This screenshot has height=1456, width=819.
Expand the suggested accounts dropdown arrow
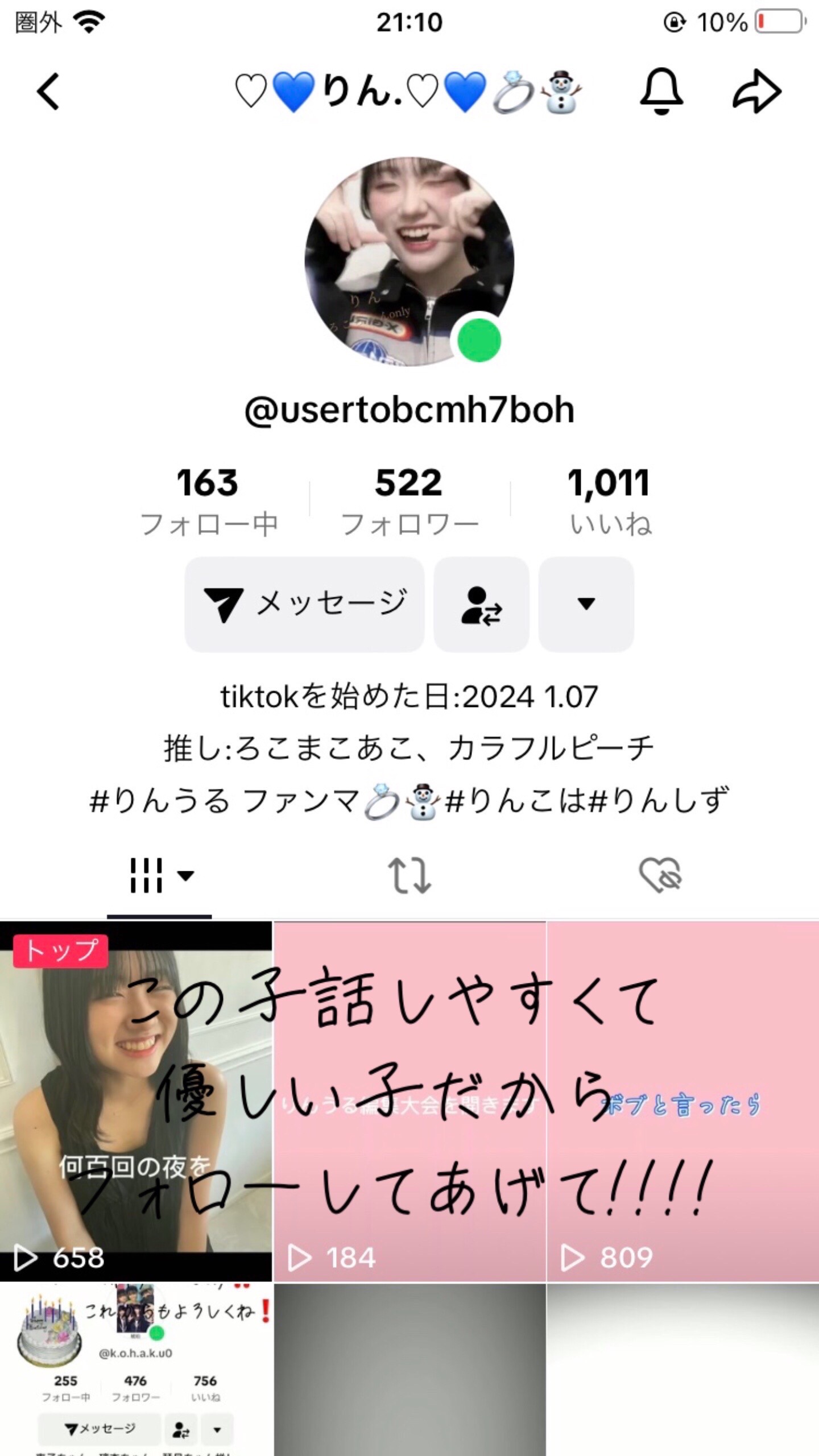click(x=586, y=604)
